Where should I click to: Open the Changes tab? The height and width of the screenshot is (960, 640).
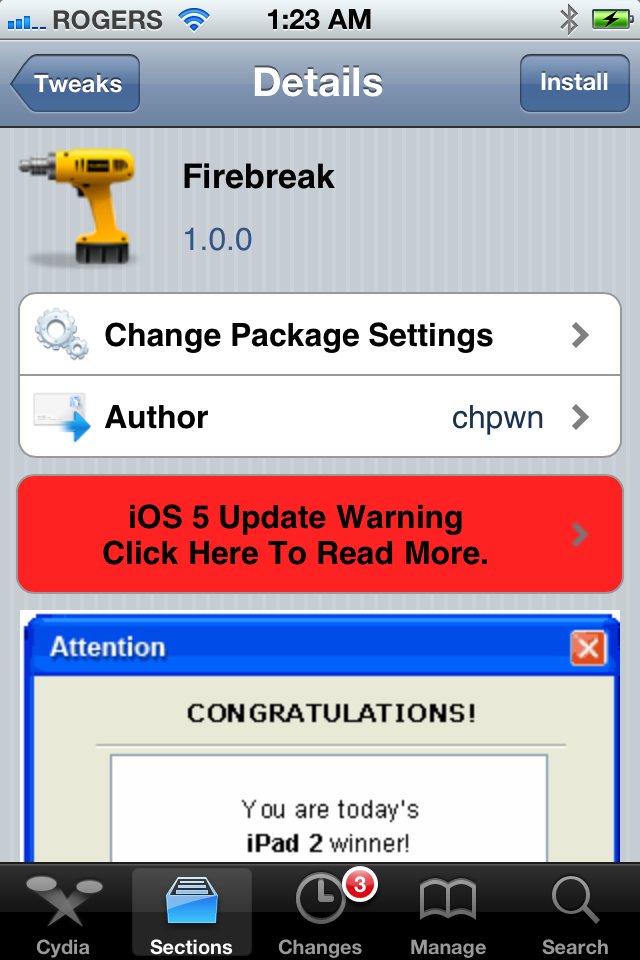[320, 913]
